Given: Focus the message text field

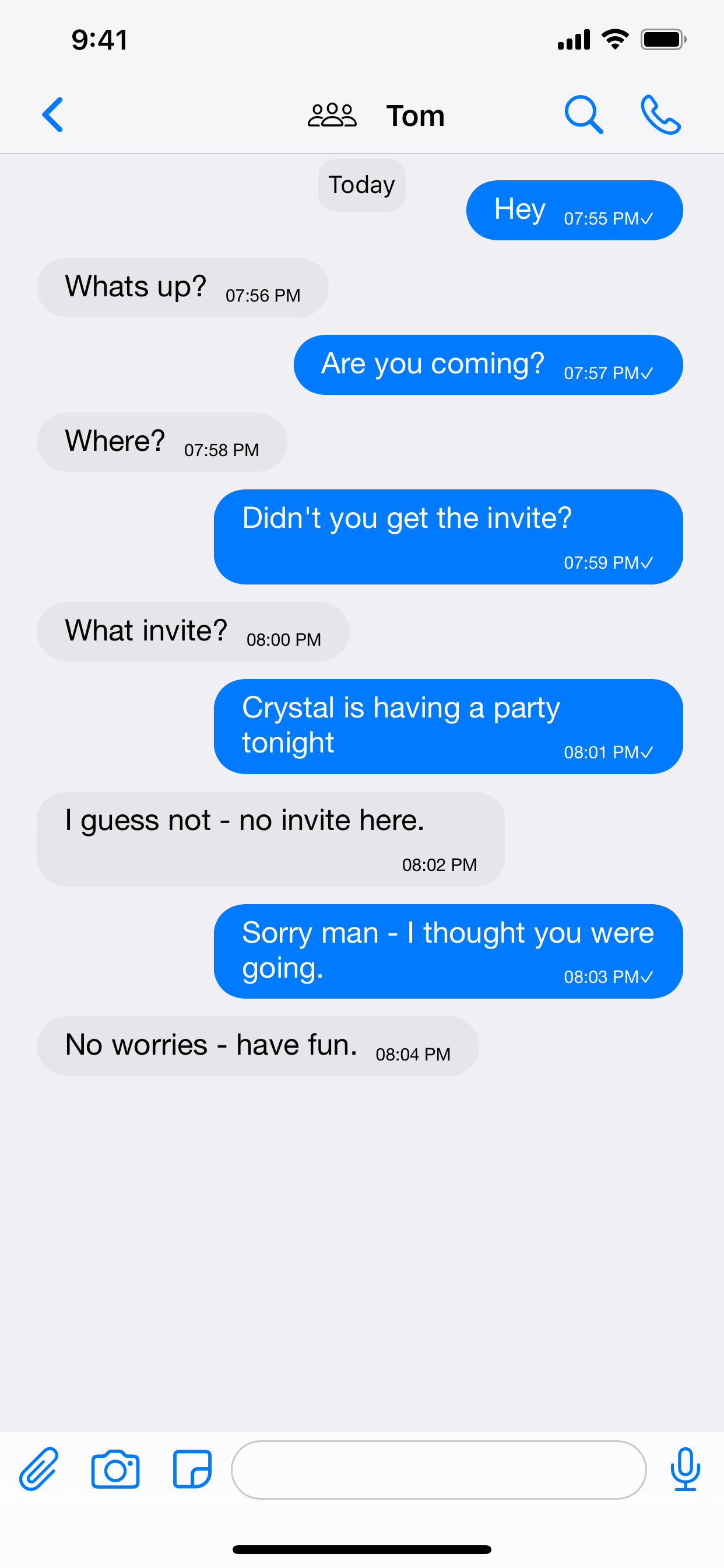Looking at the screenshot, I should click(438, 1469).
